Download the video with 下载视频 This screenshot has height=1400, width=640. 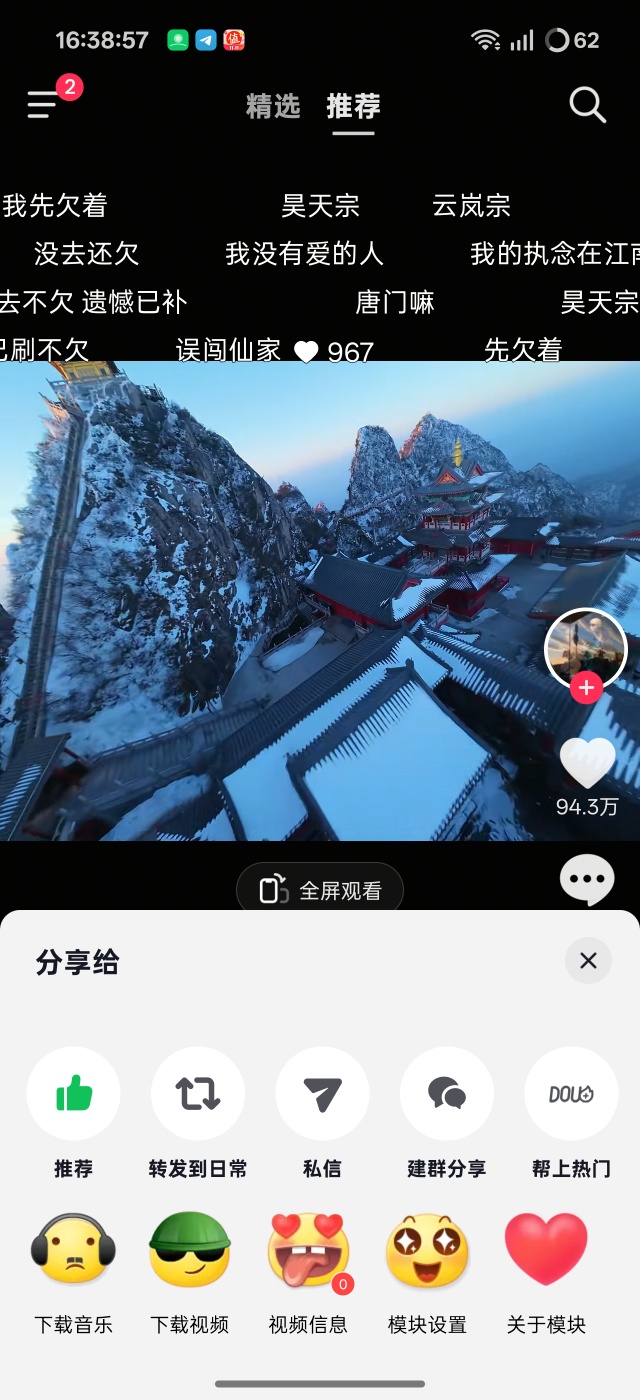click(x=190, y=1250)
